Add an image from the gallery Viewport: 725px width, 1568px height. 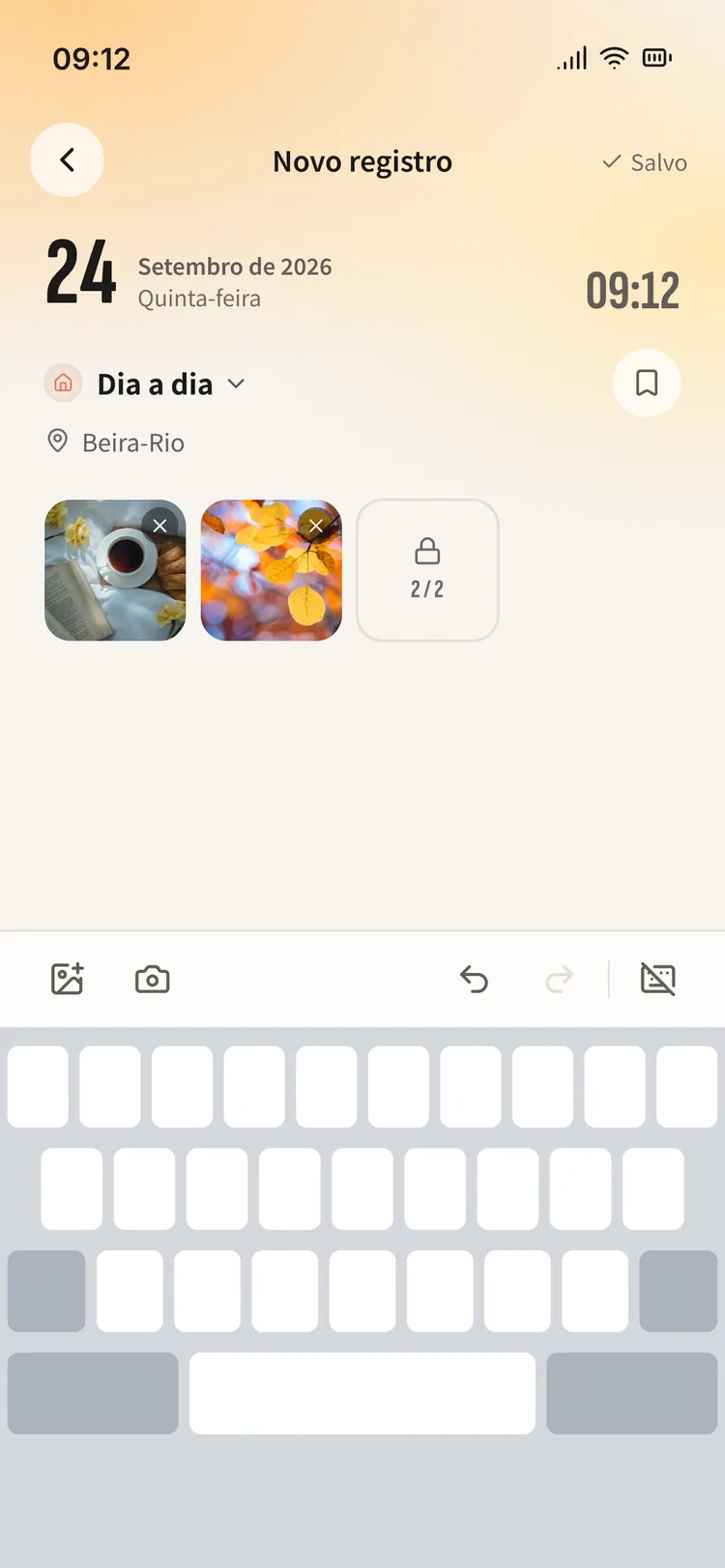[68, 979]
